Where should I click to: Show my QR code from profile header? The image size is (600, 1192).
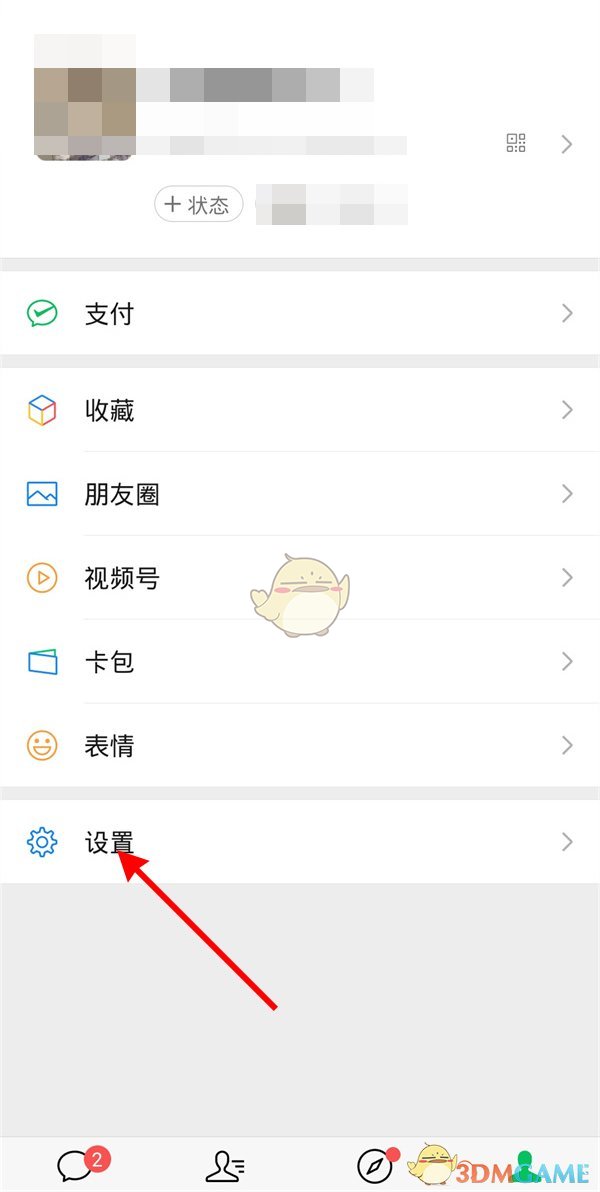[516, 143]
